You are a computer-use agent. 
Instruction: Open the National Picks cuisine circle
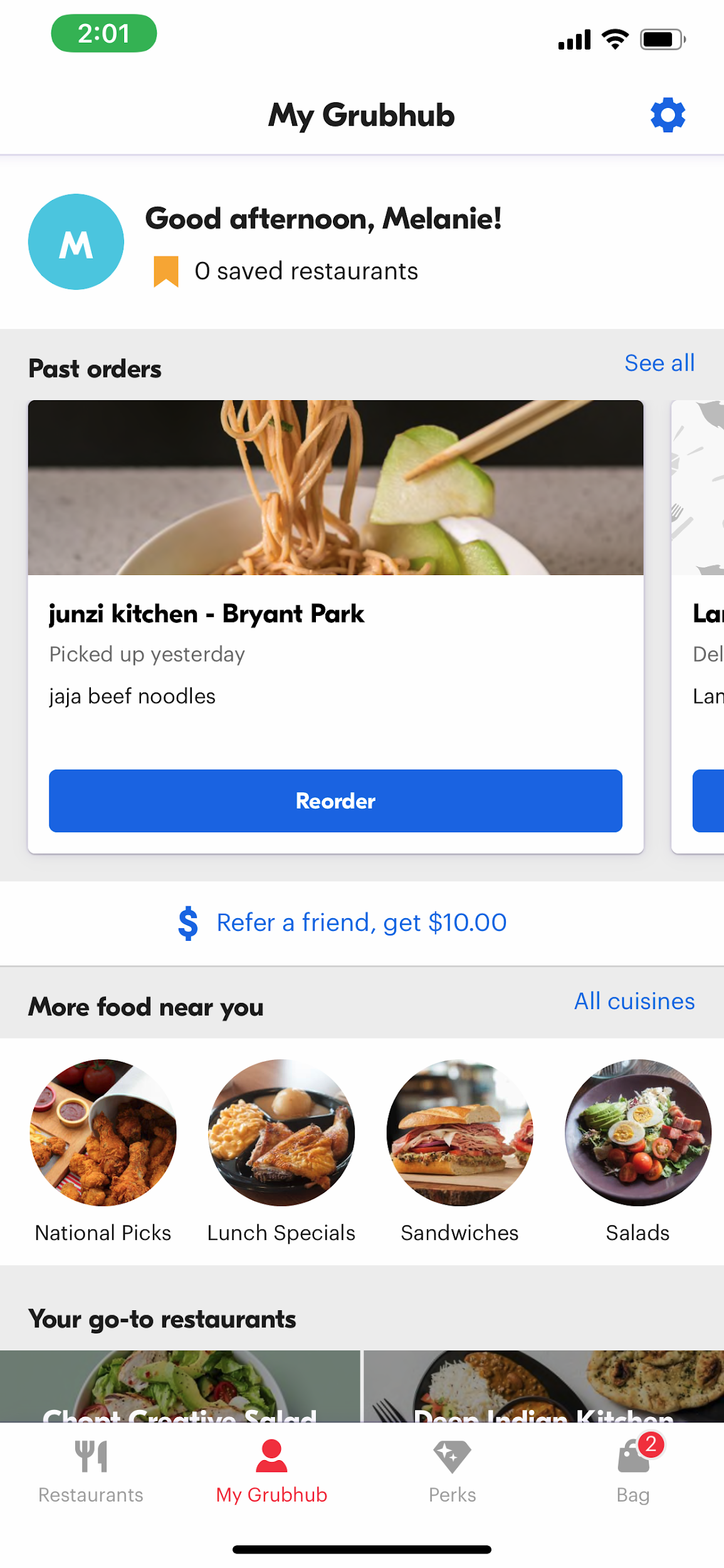(x=102, y=1133)
